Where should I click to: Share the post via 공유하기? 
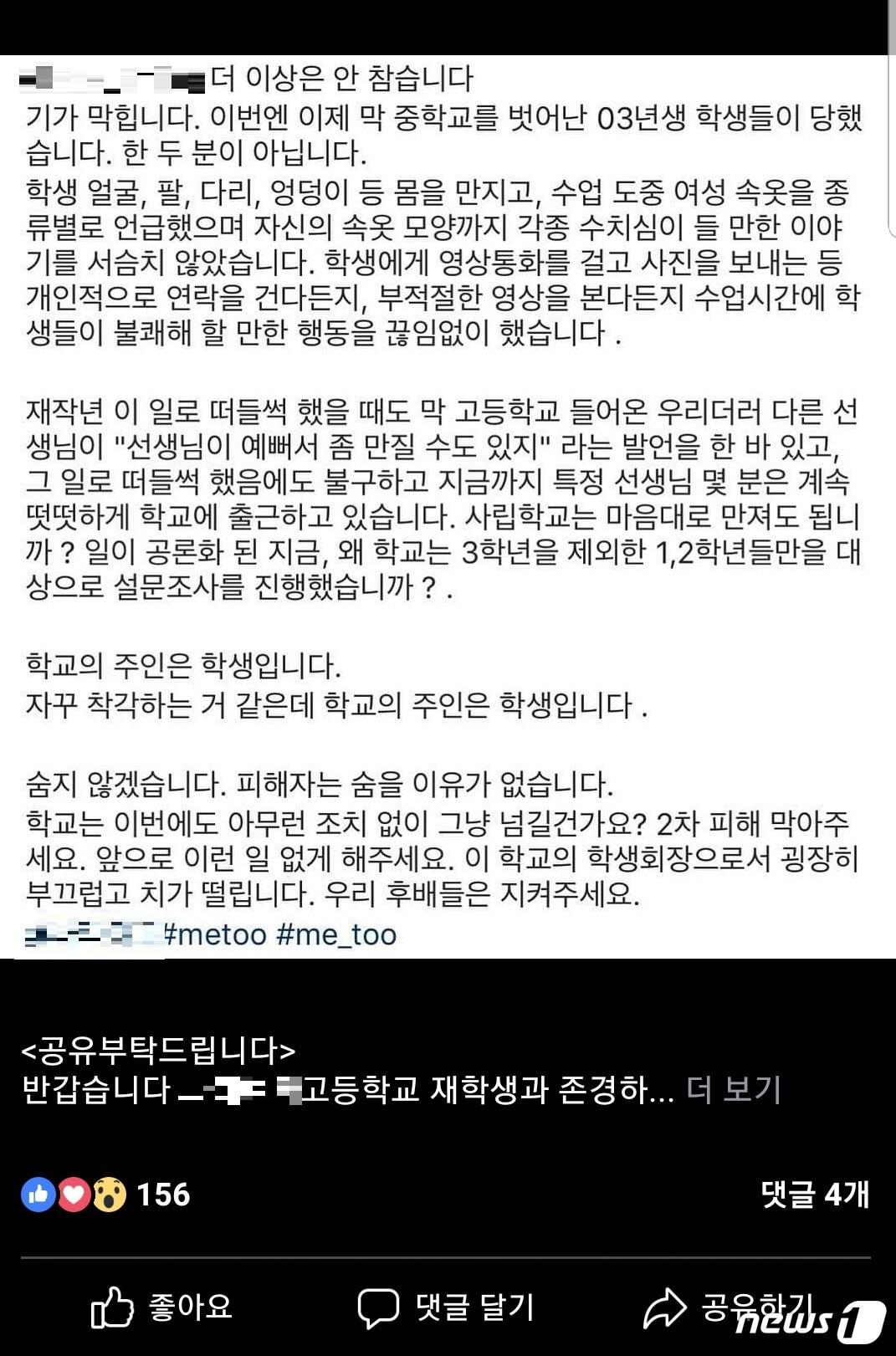[728, 1307]
